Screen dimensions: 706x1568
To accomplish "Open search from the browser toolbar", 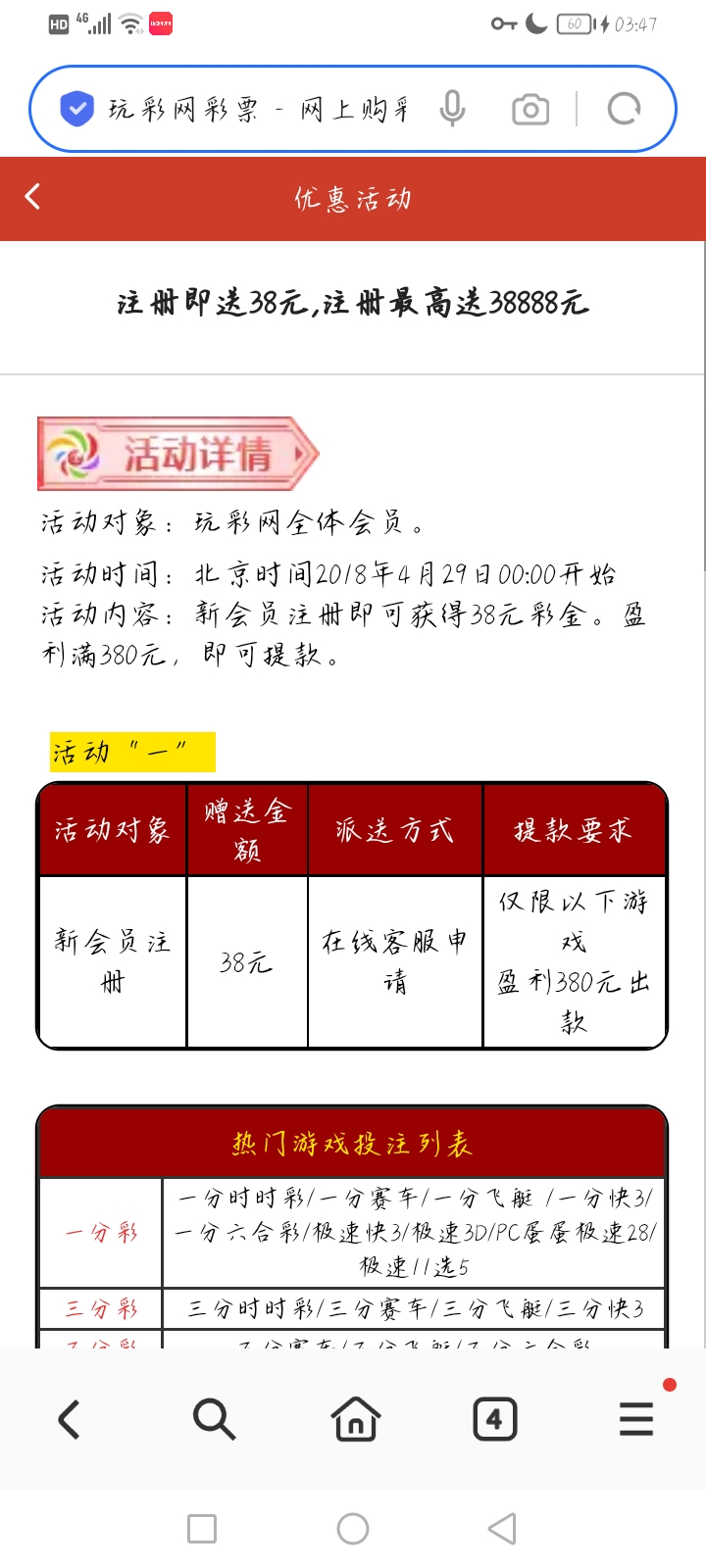I will (213, 1419).
